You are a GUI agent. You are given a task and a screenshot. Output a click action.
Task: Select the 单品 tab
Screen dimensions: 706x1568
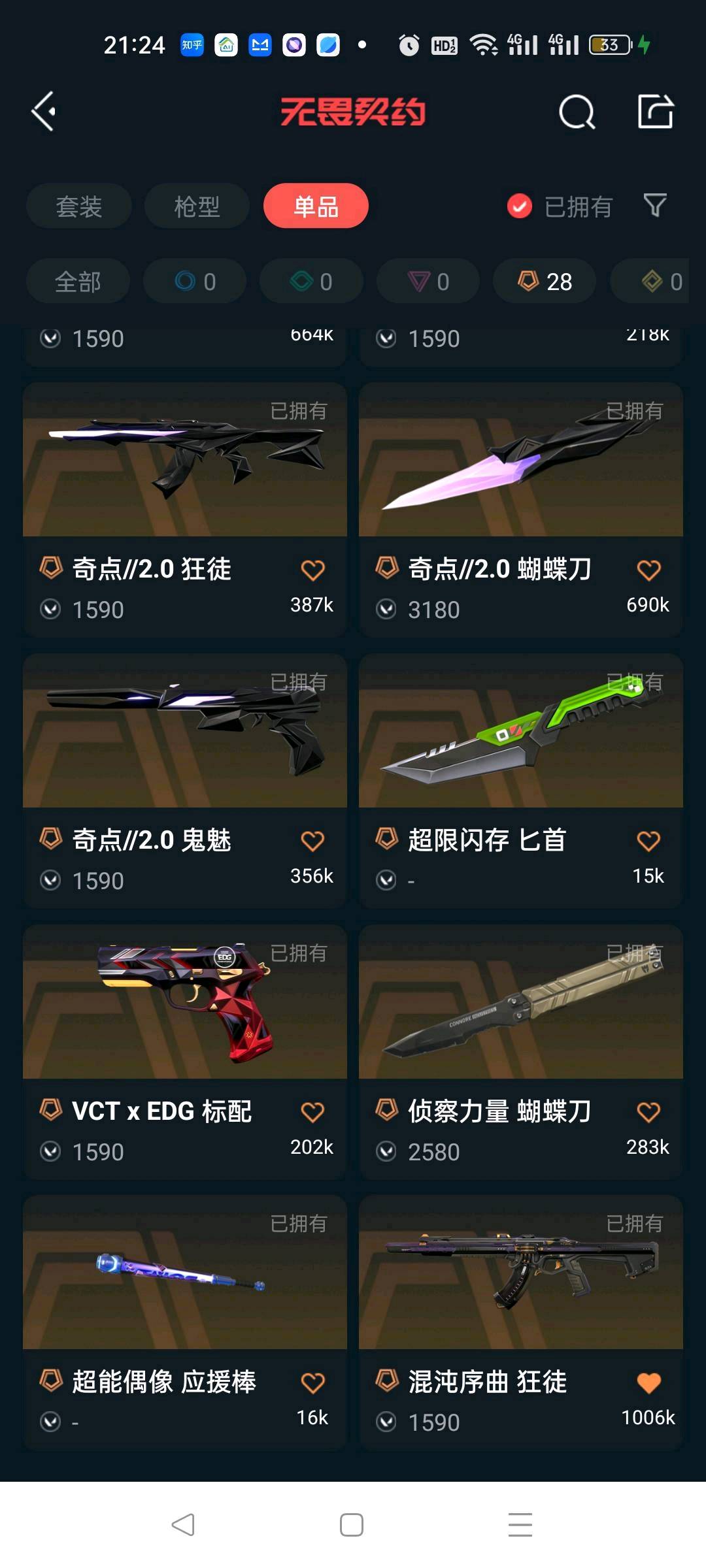pyautogui.click(x=316, y=206)
